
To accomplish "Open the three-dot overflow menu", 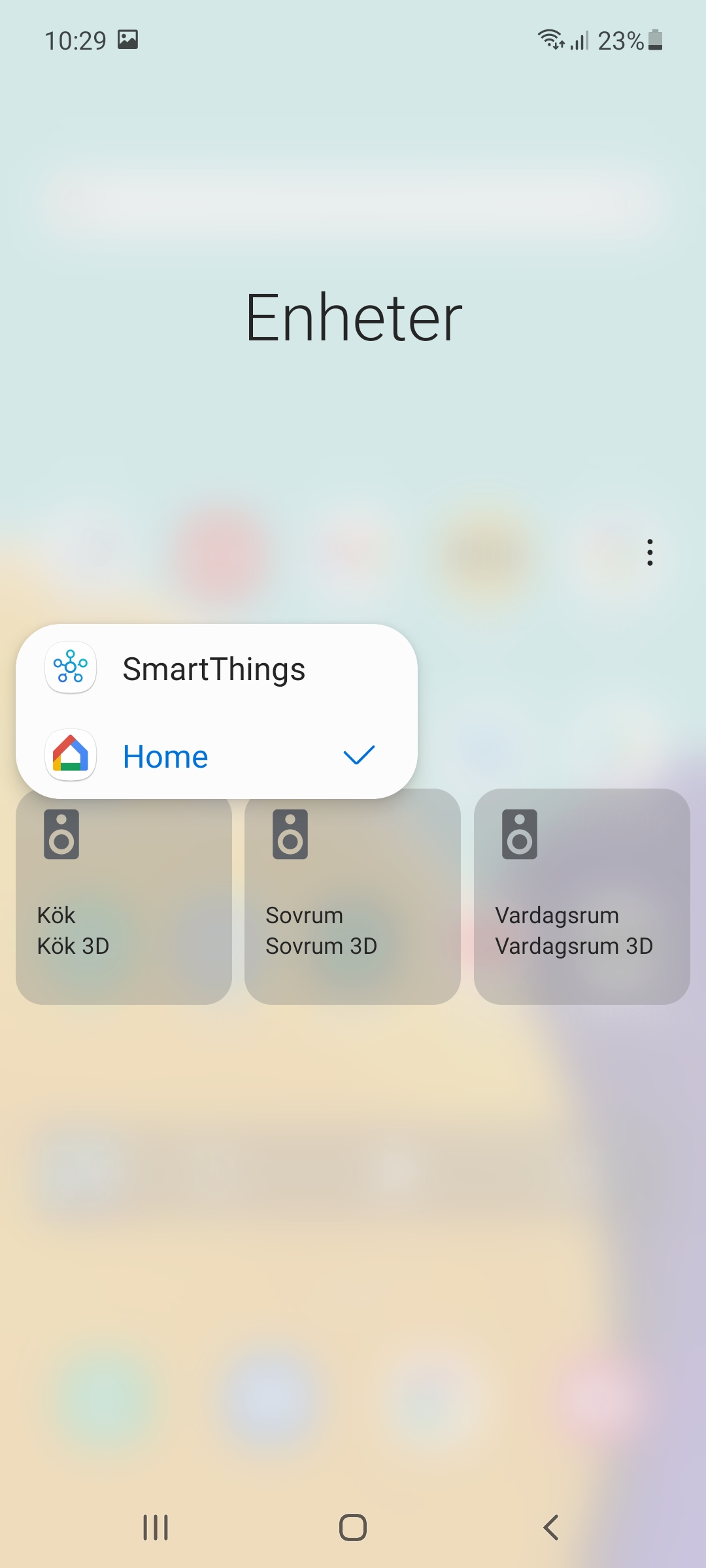I will coord(649,553).
